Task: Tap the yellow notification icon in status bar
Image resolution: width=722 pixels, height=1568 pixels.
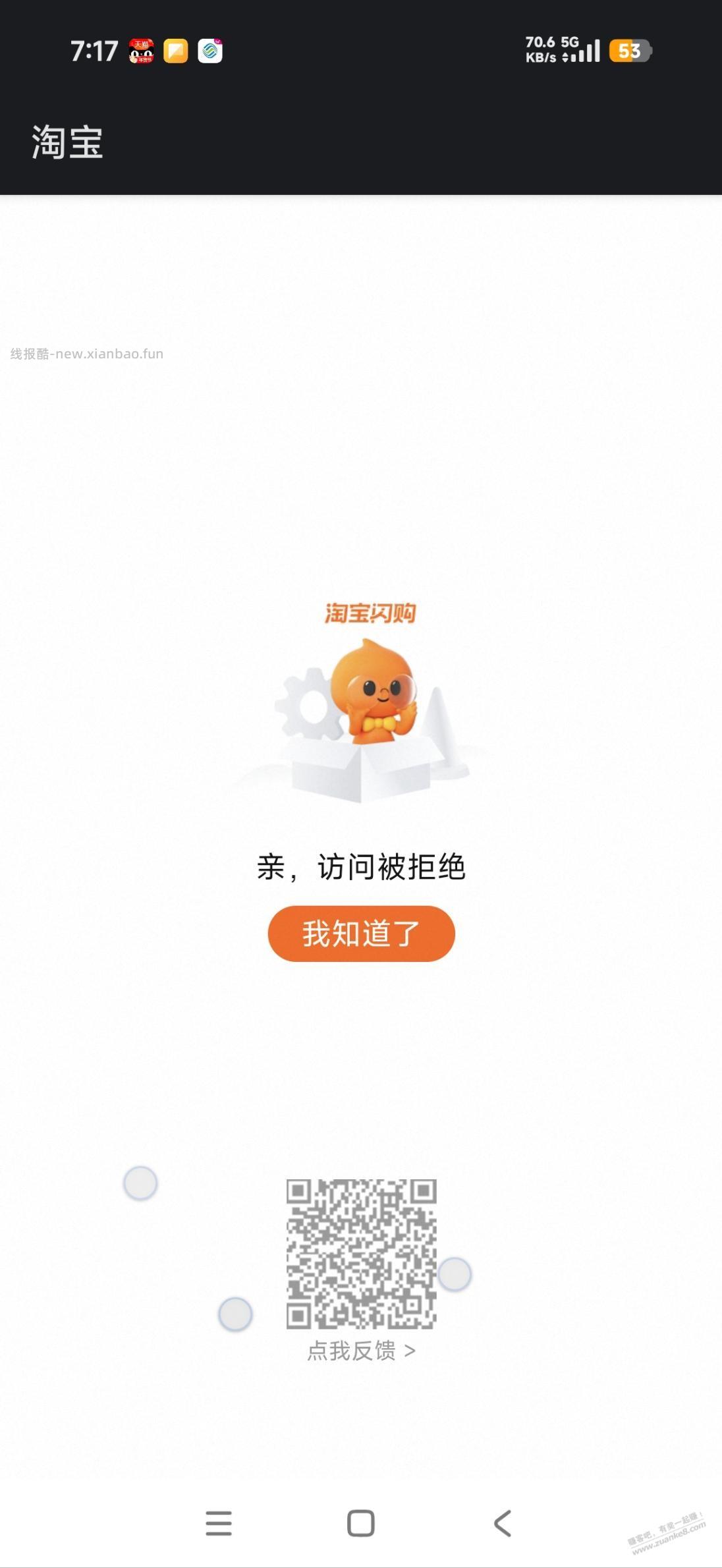Action: tap(177, 50)
